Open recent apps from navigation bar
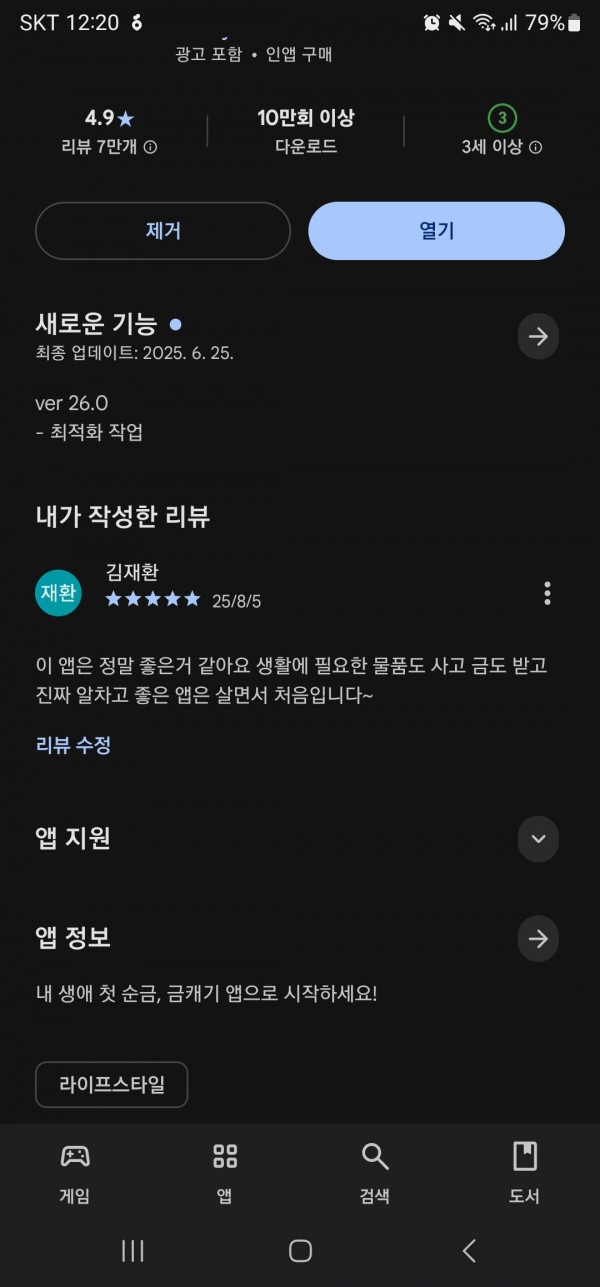Screen dimensions: 600x1287 (132, 1250)
